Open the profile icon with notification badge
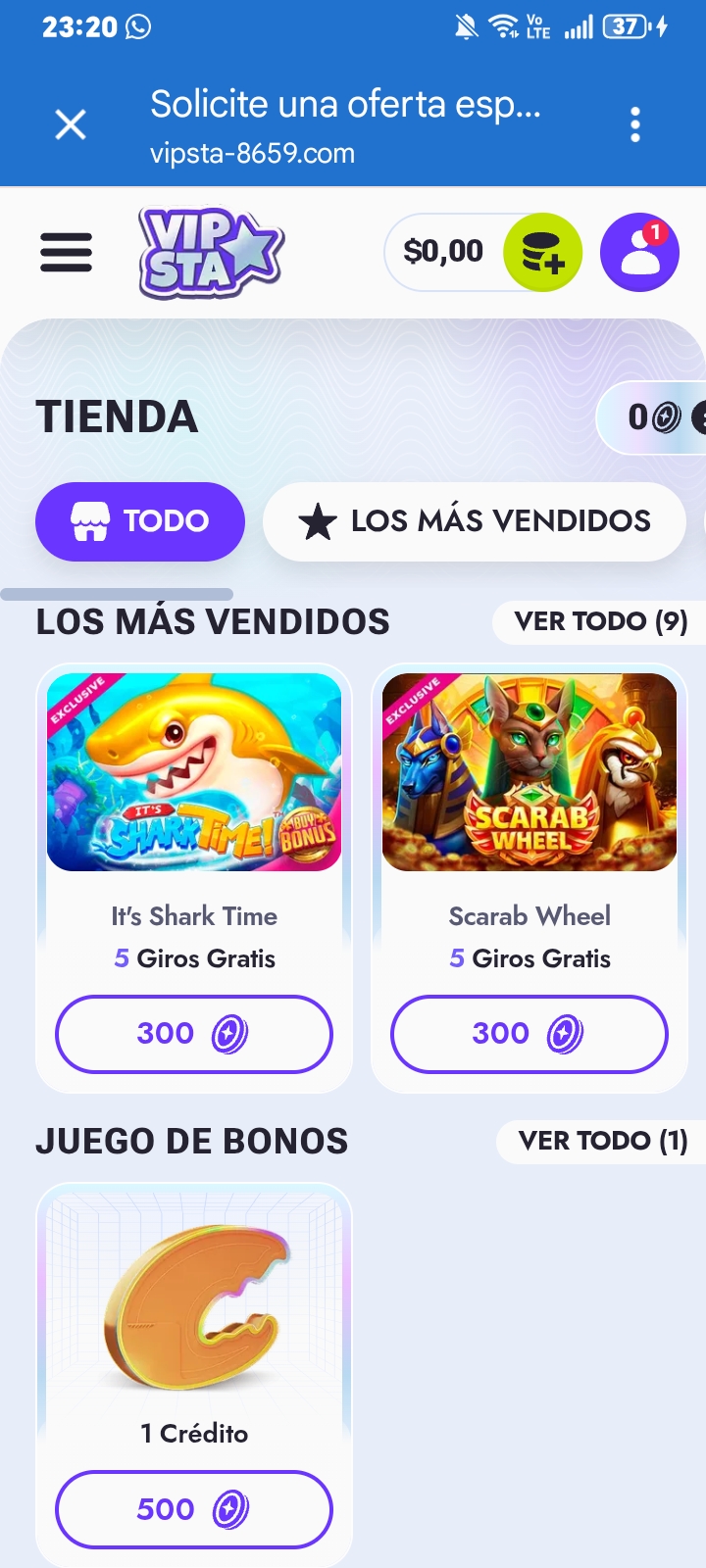The height and width of the screenshot is (1568, 706). coord(639,253)
